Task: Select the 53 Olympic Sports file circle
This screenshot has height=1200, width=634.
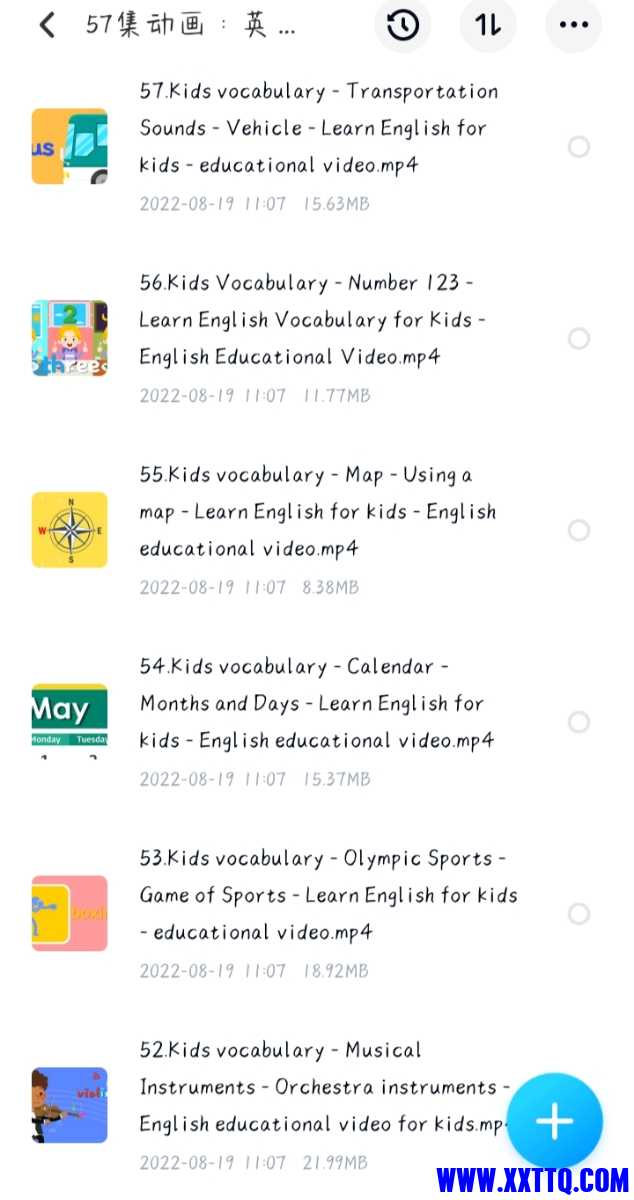Action: 578,914
